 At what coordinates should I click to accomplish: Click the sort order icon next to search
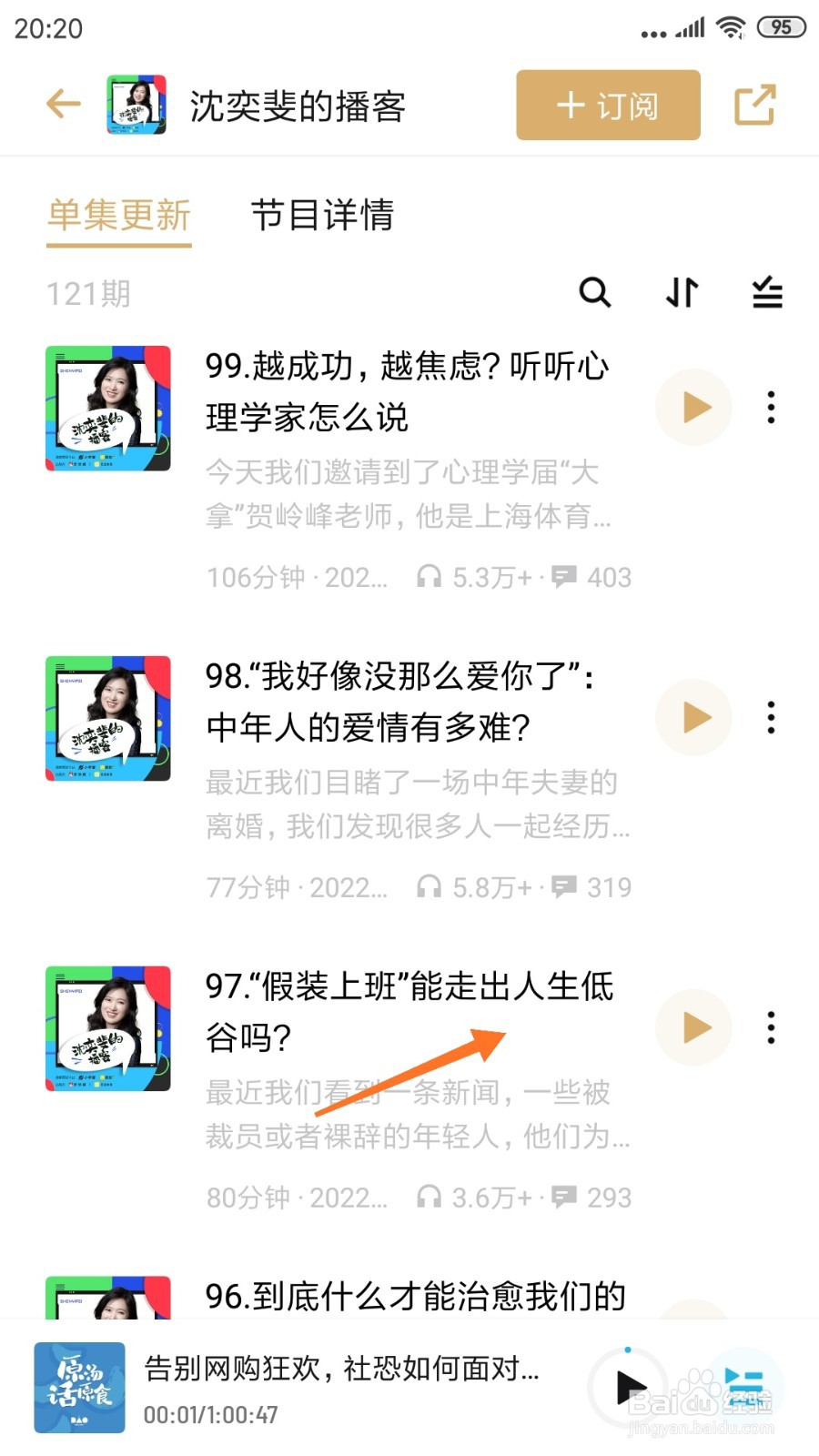coord(681,293)
